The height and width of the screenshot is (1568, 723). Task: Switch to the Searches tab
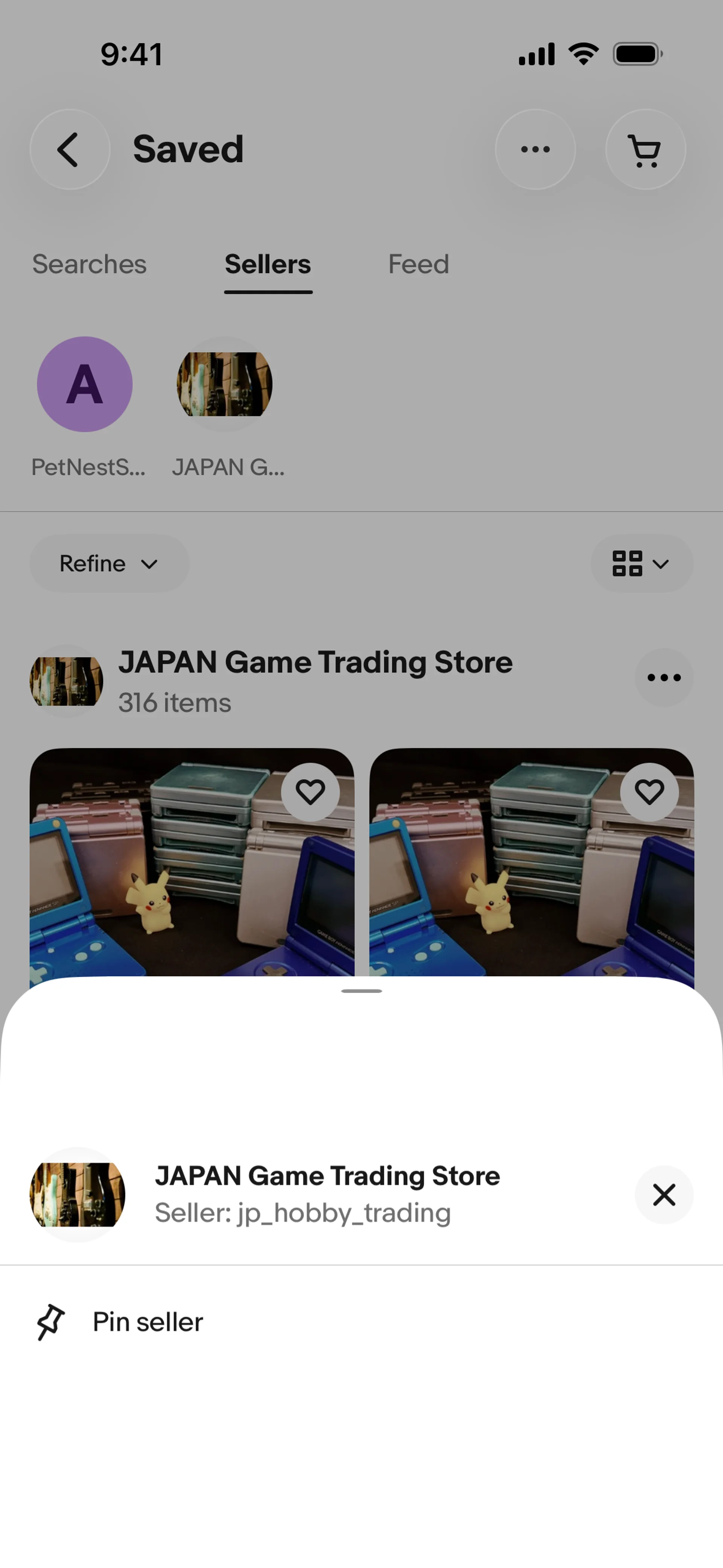coord(90,264)
